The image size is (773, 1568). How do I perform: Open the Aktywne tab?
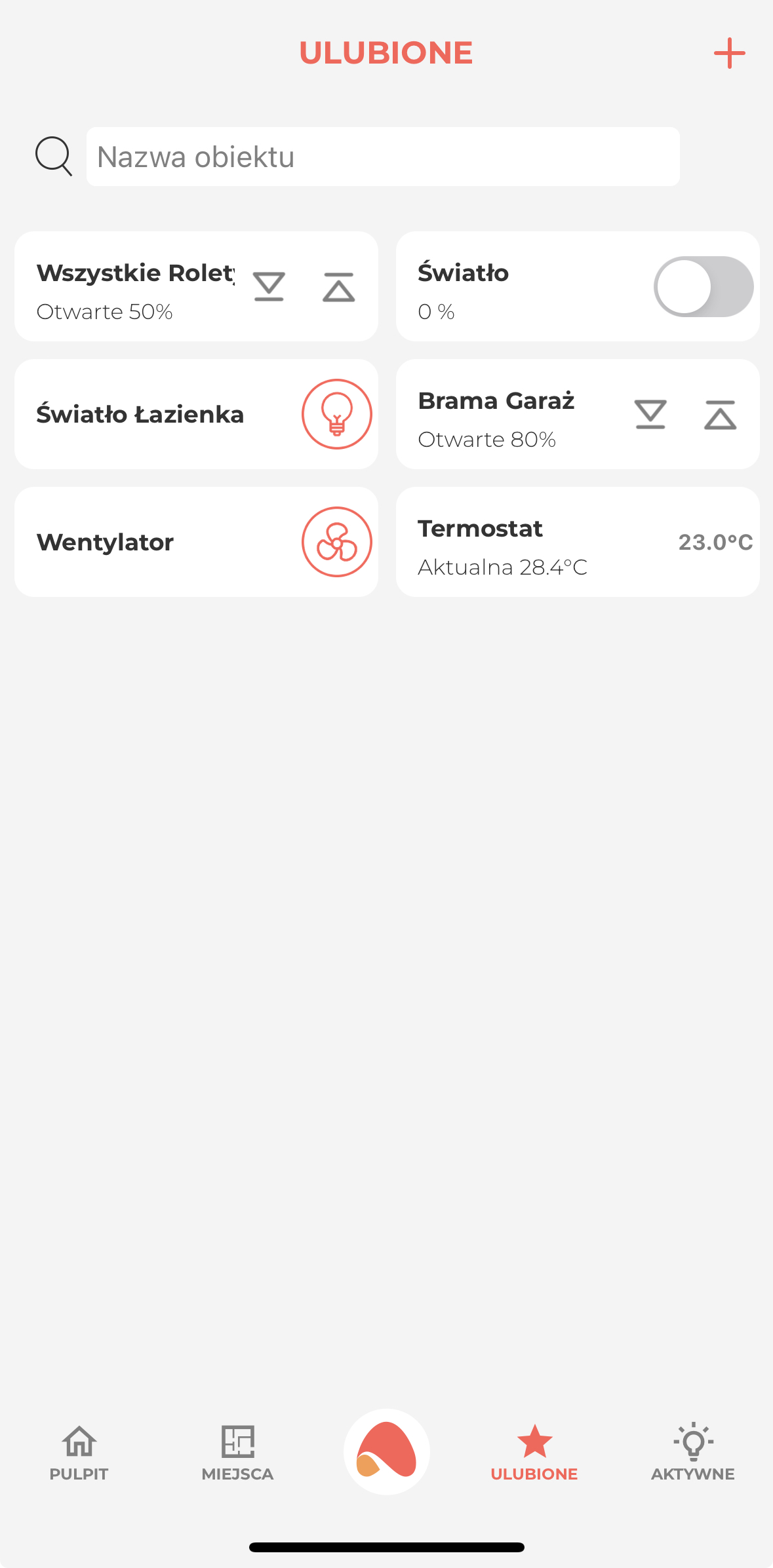[693, 1453]
